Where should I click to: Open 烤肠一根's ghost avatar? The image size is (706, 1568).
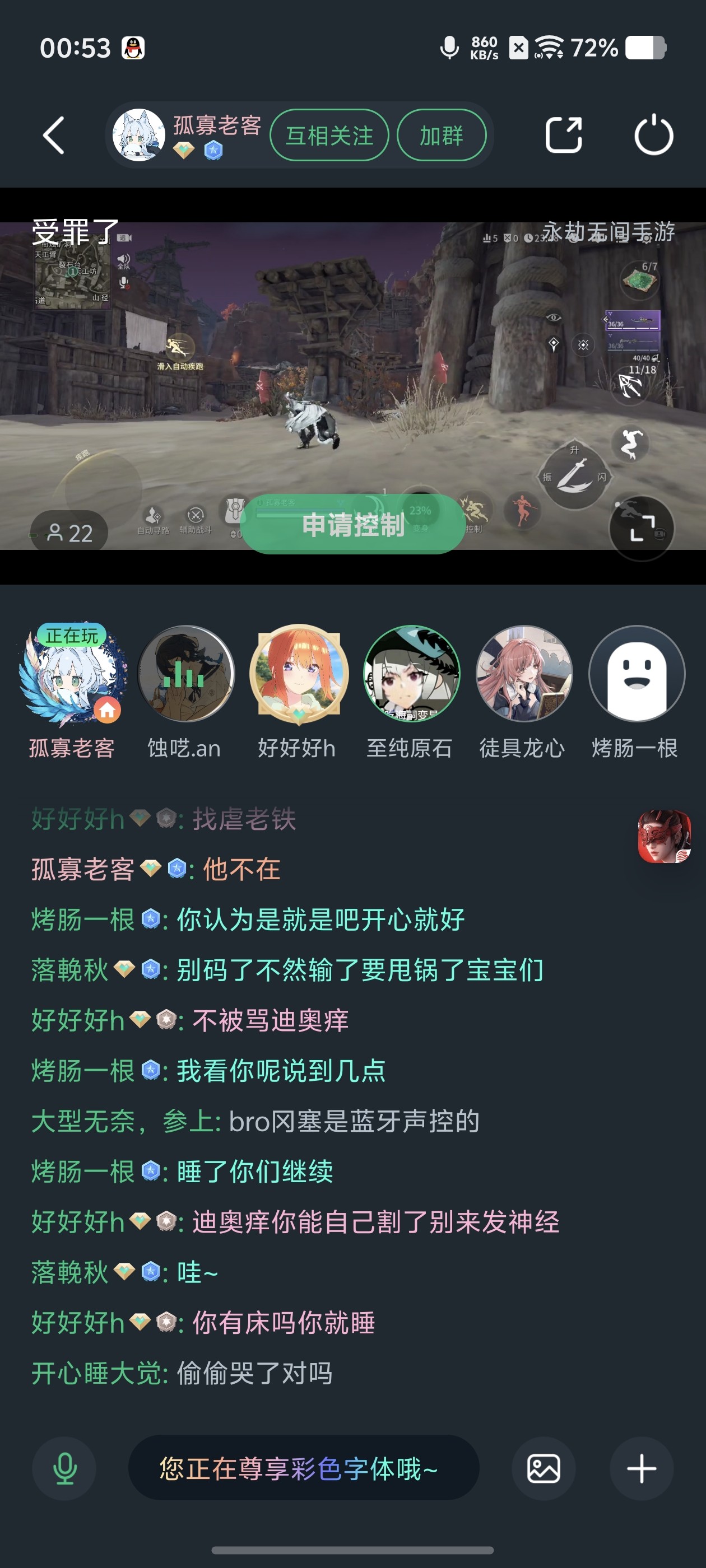click(x=637, y=674)
